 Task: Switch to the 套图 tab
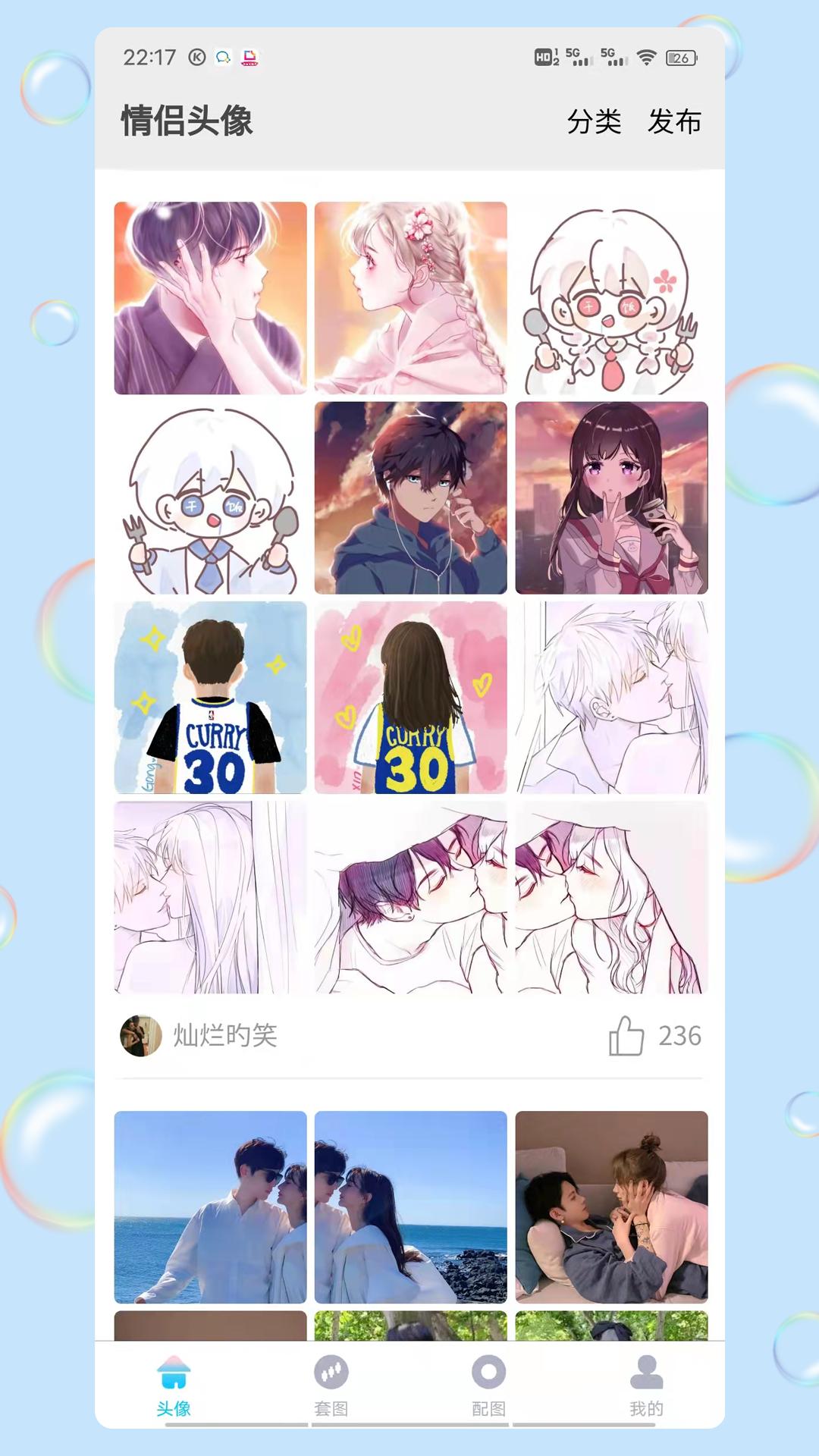[x=331, y=1385]
